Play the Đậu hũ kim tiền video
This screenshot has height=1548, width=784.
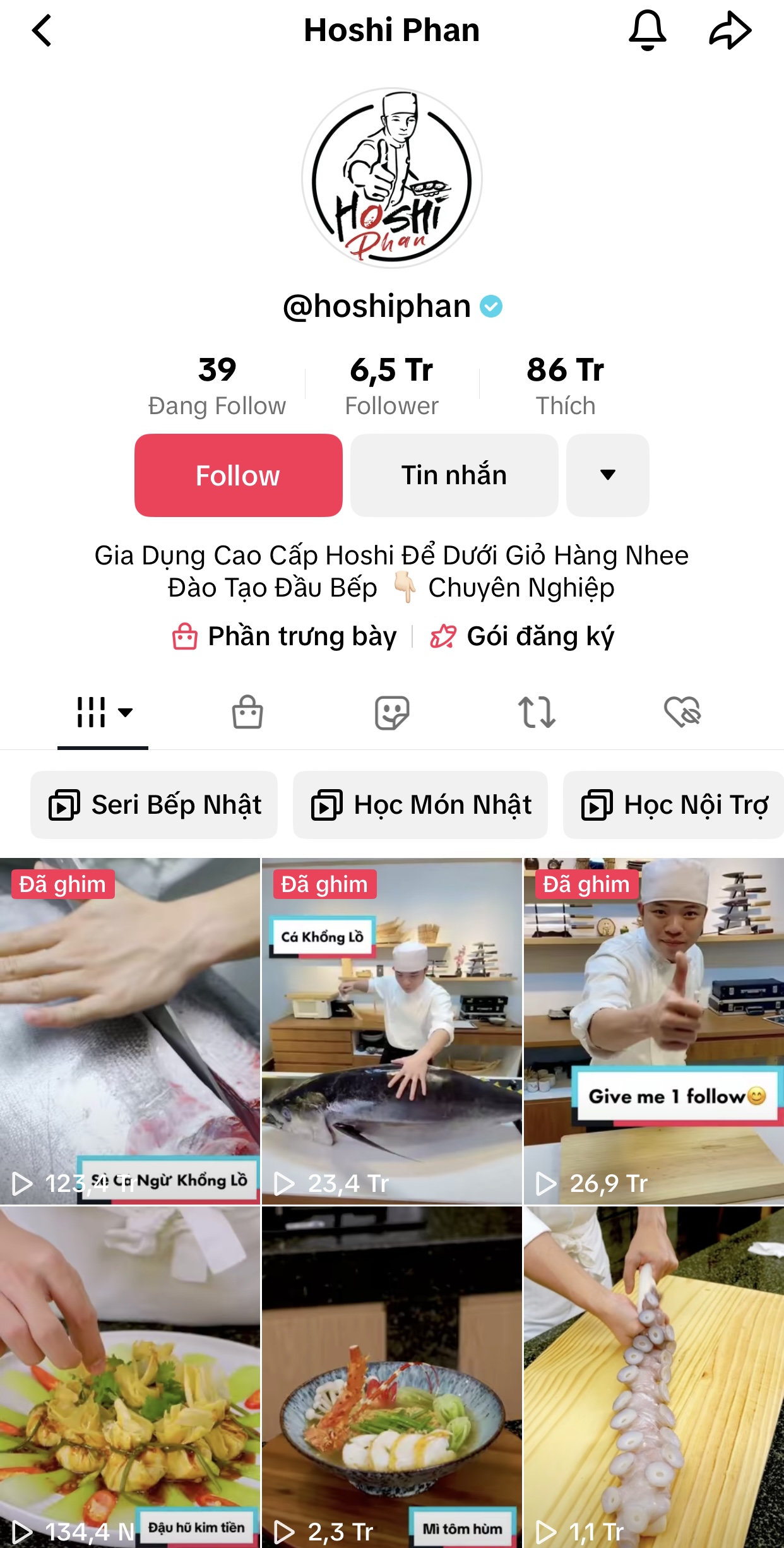pyautogui.click(x=130, y=1377)
